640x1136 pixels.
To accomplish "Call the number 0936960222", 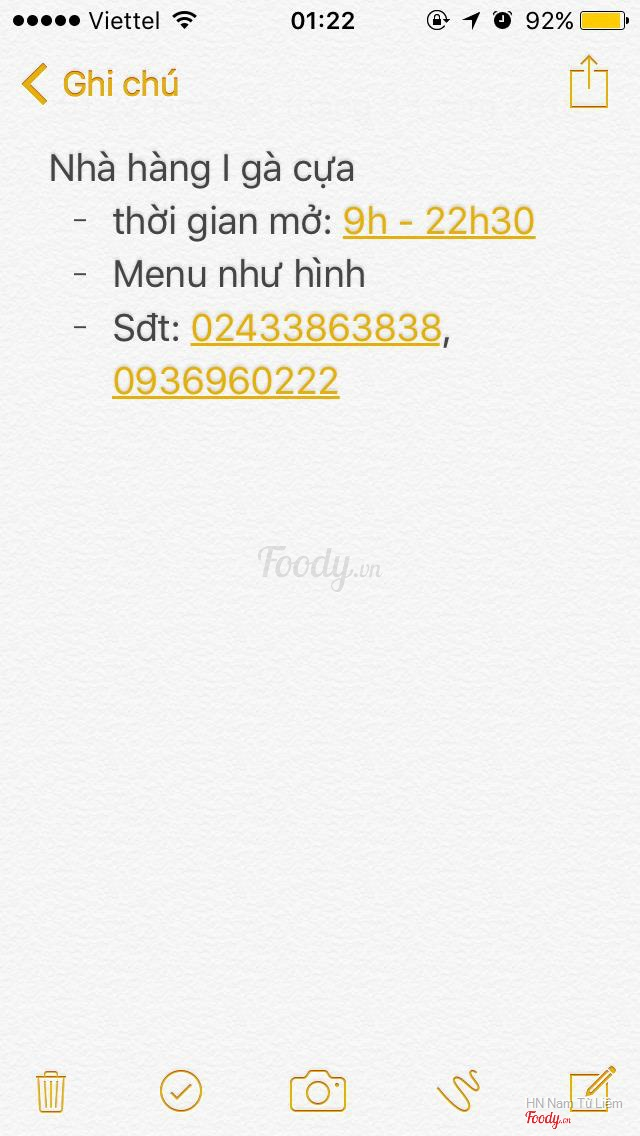I will coord(226,381).
